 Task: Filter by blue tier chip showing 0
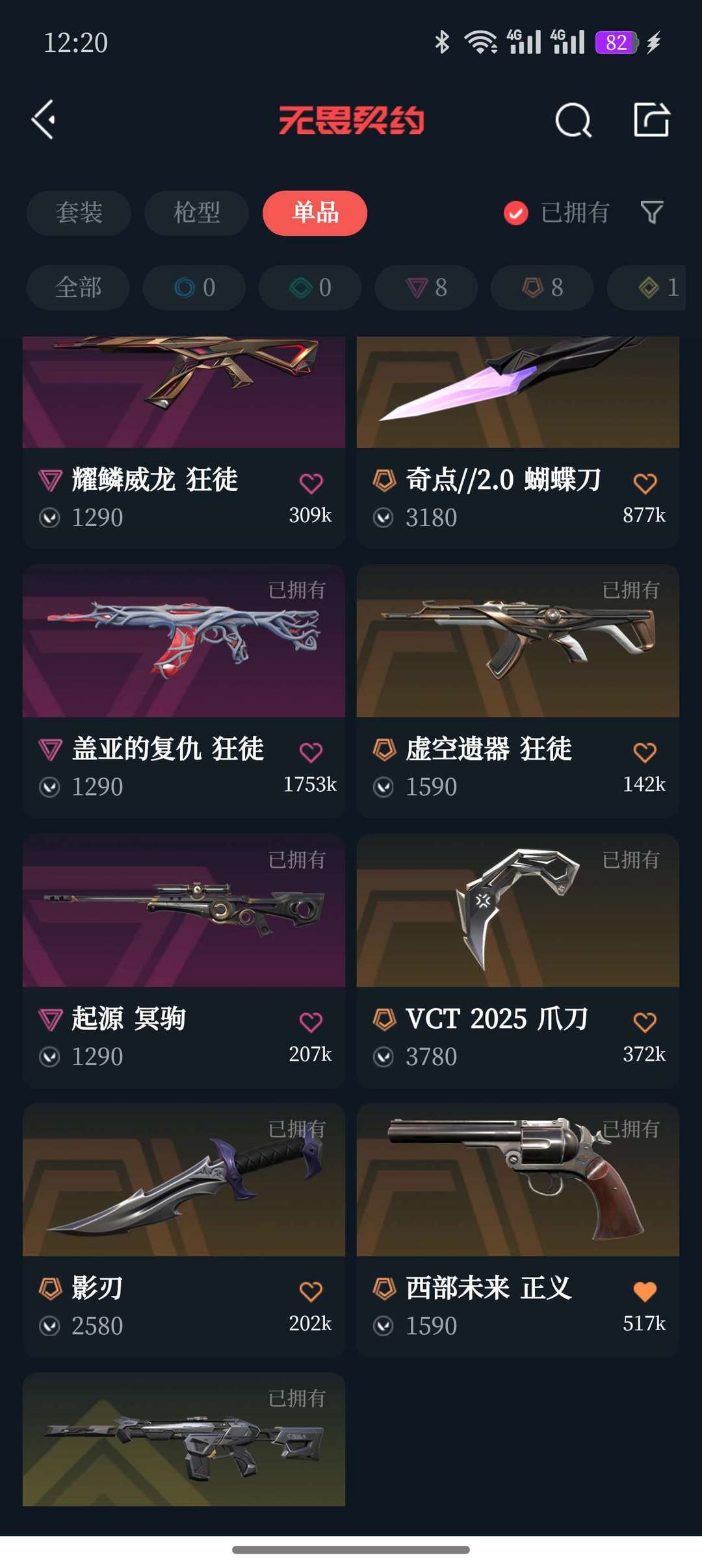pyautogui.click(x=194, y=287)
